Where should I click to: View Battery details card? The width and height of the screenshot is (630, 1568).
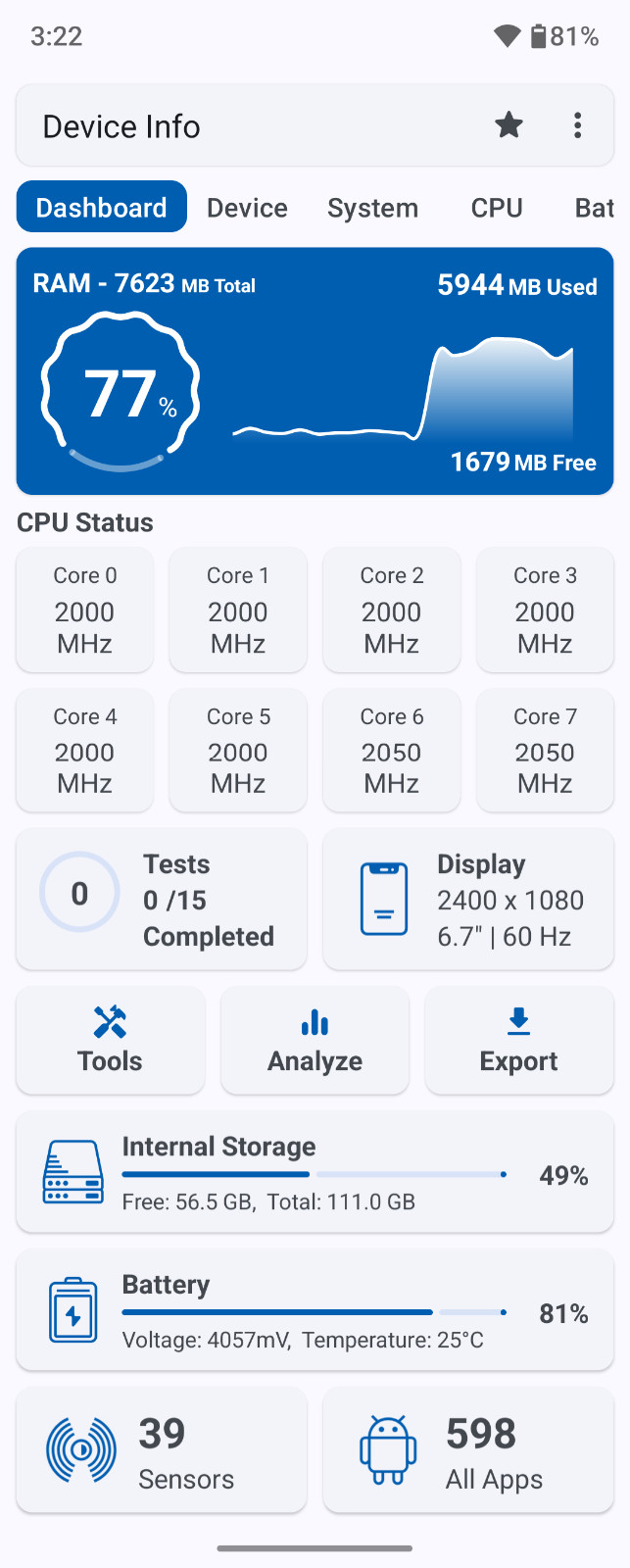pyautogui.click(x=315, y=1311)
